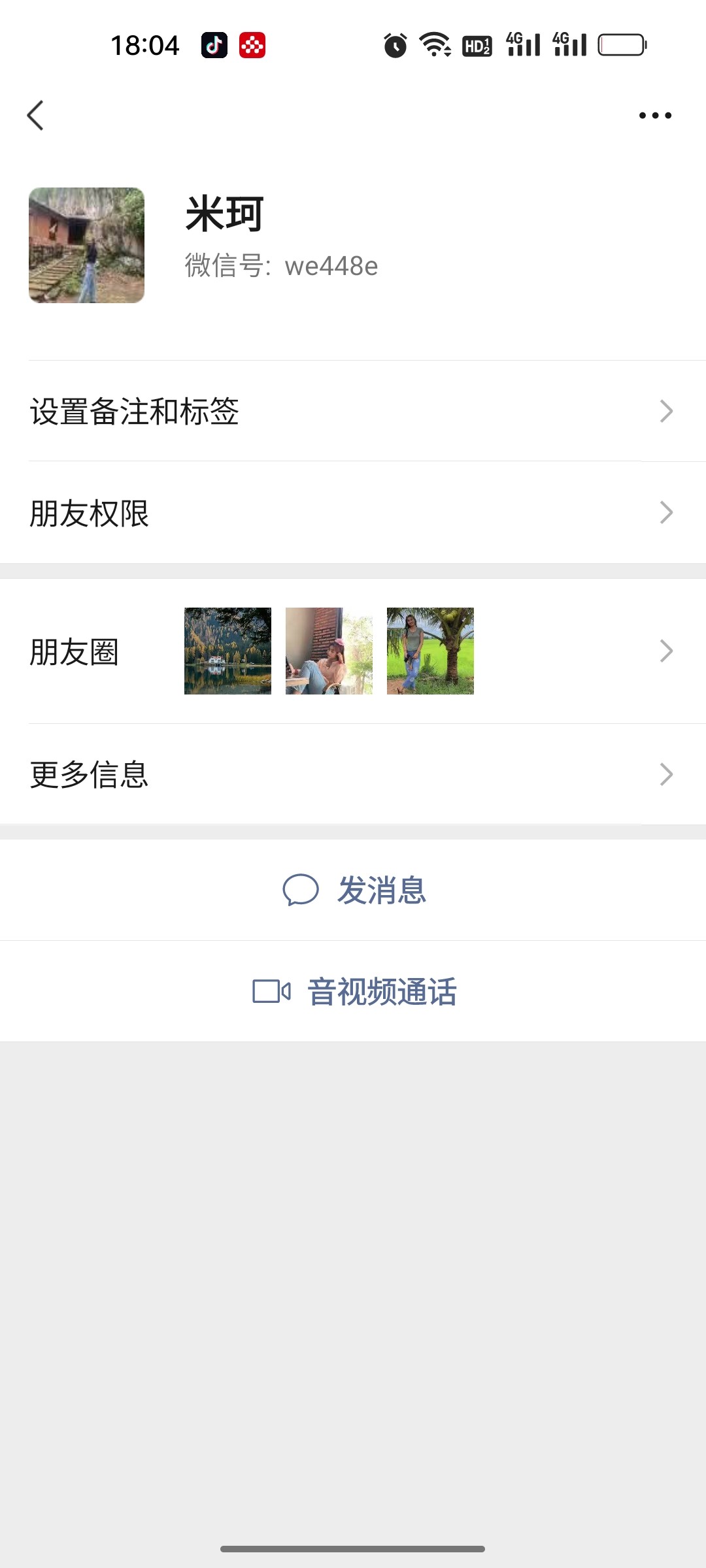View 米珂's 朋友圈 moments

(x=353, y=651)
